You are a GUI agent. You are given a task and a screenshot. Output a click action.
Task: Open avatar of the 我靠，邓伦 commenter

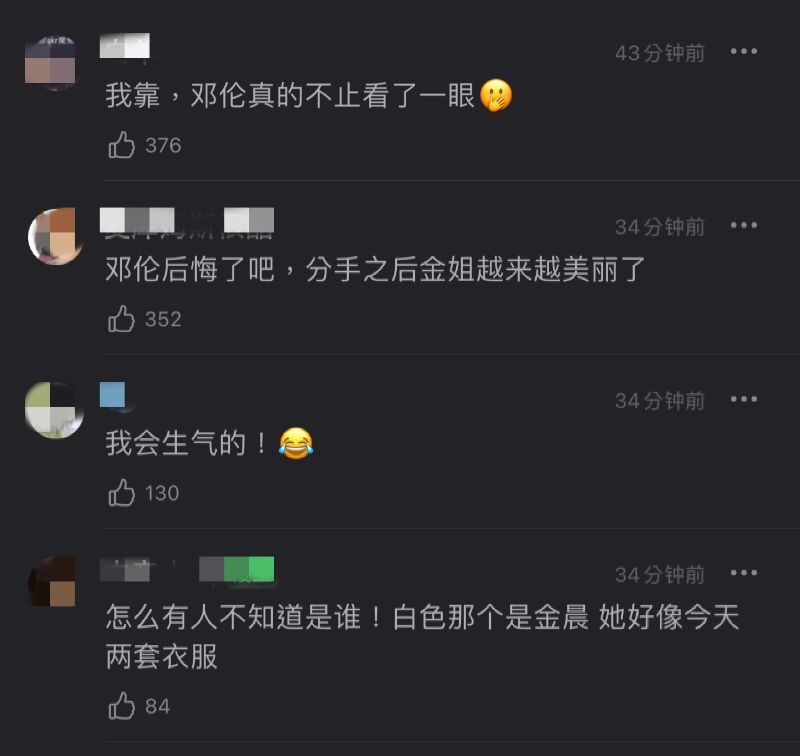click(x=51, y=64)
